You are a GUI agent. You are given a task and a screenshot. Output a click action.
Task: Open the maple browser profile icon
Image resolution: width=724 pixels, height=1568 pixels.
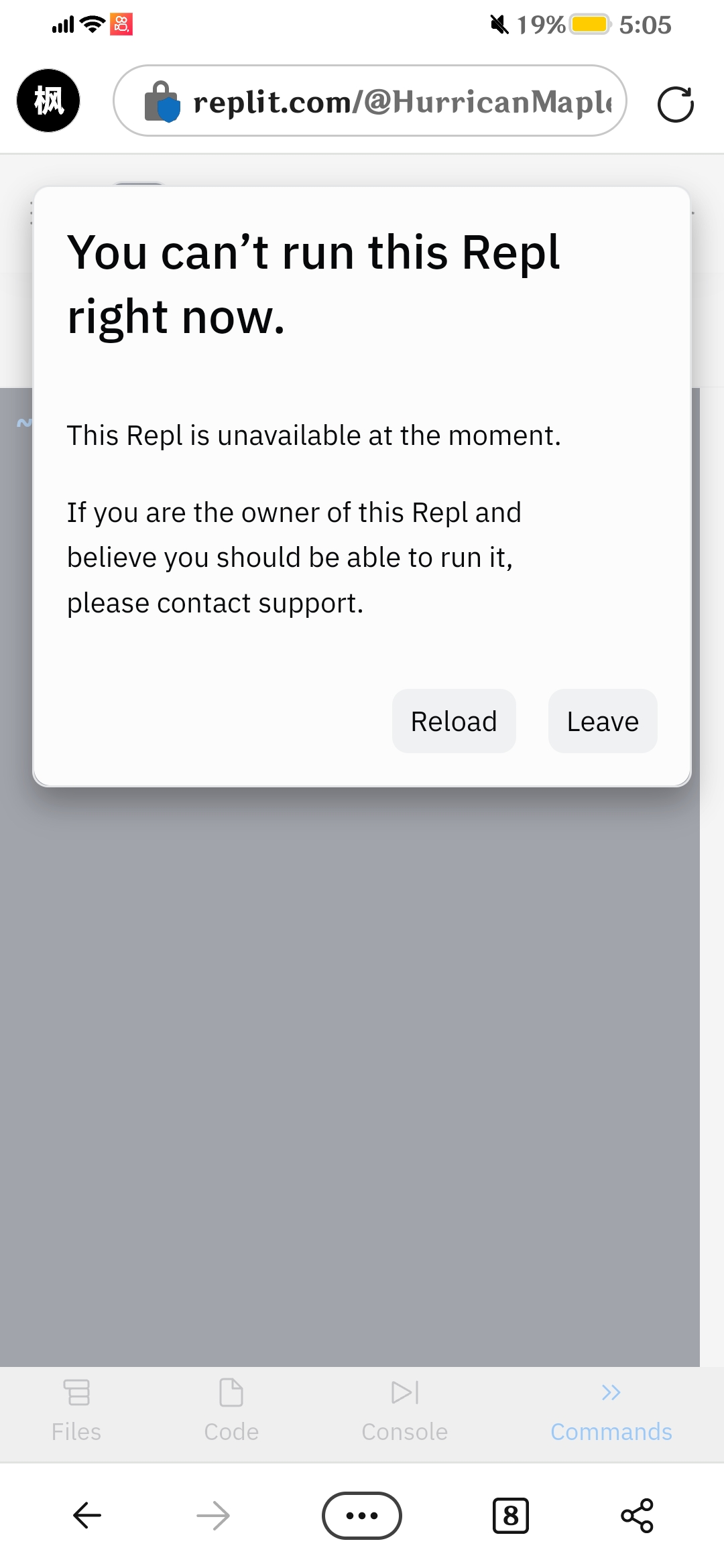[x=48, y=101]
